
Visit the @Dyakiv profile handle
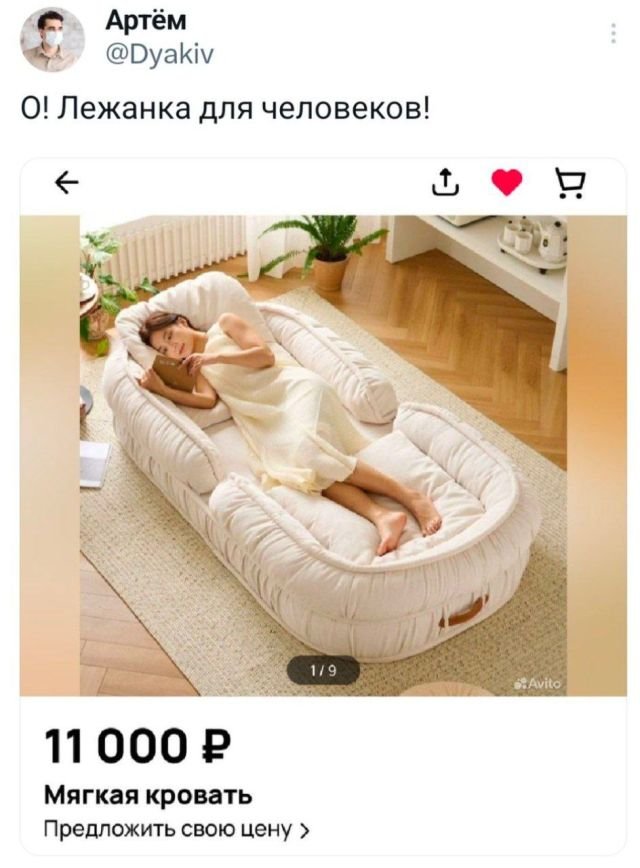click(x=158, y=54)
